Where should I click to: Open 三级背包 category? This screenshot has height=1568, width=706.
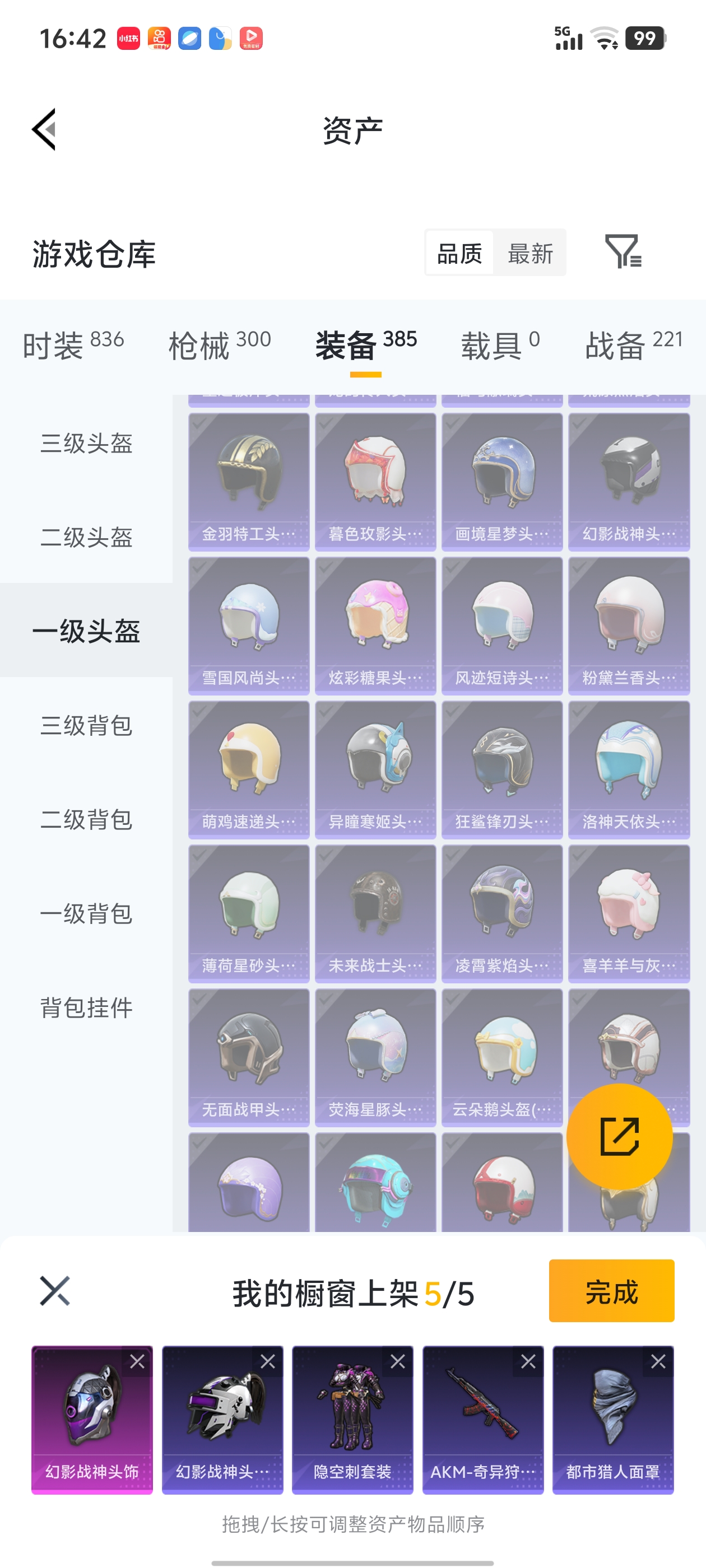pos(86,725)
